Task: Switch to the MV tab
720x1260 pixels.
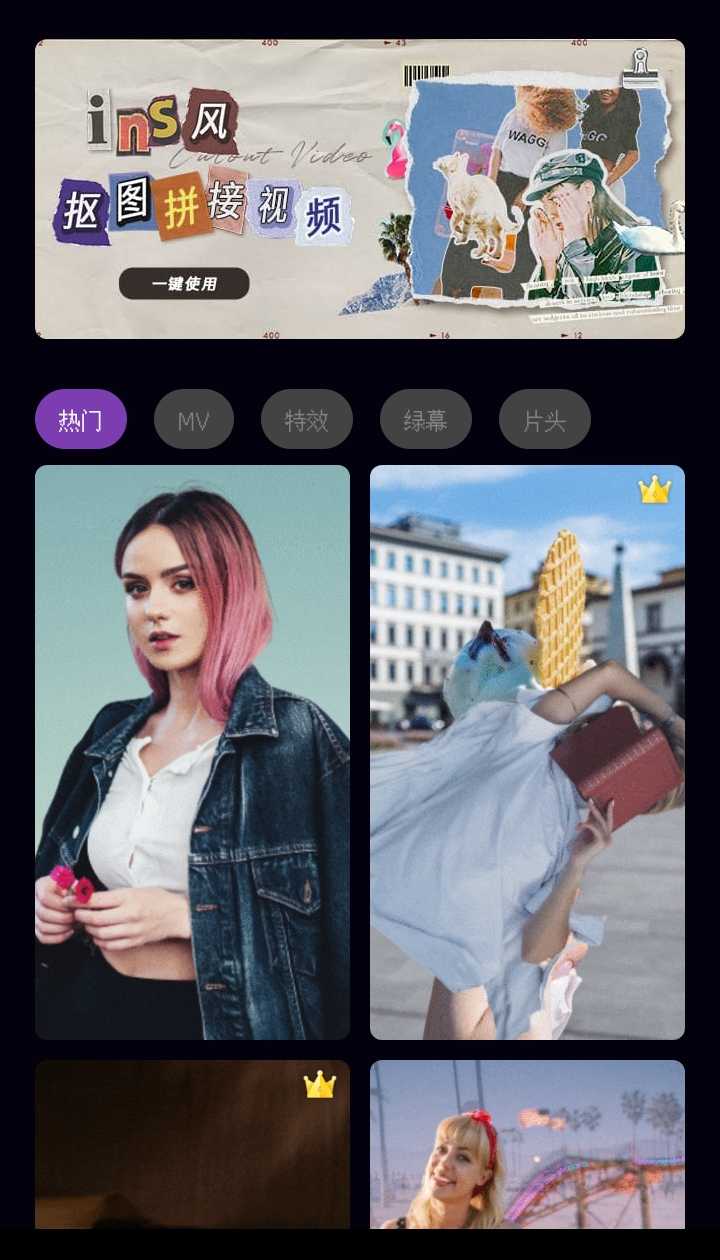Action: coord(194,420)
